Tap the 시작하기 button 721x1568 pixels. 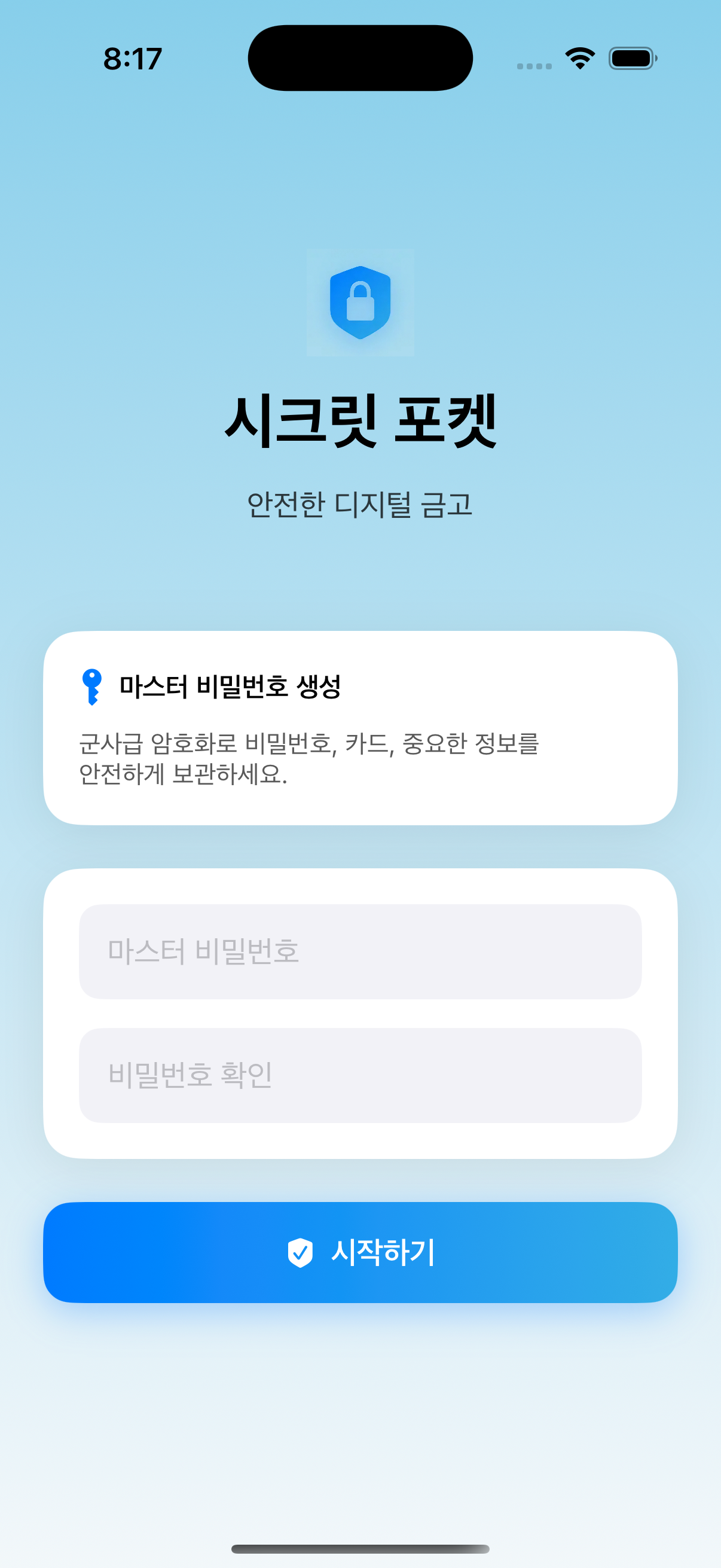(360, 1252)
